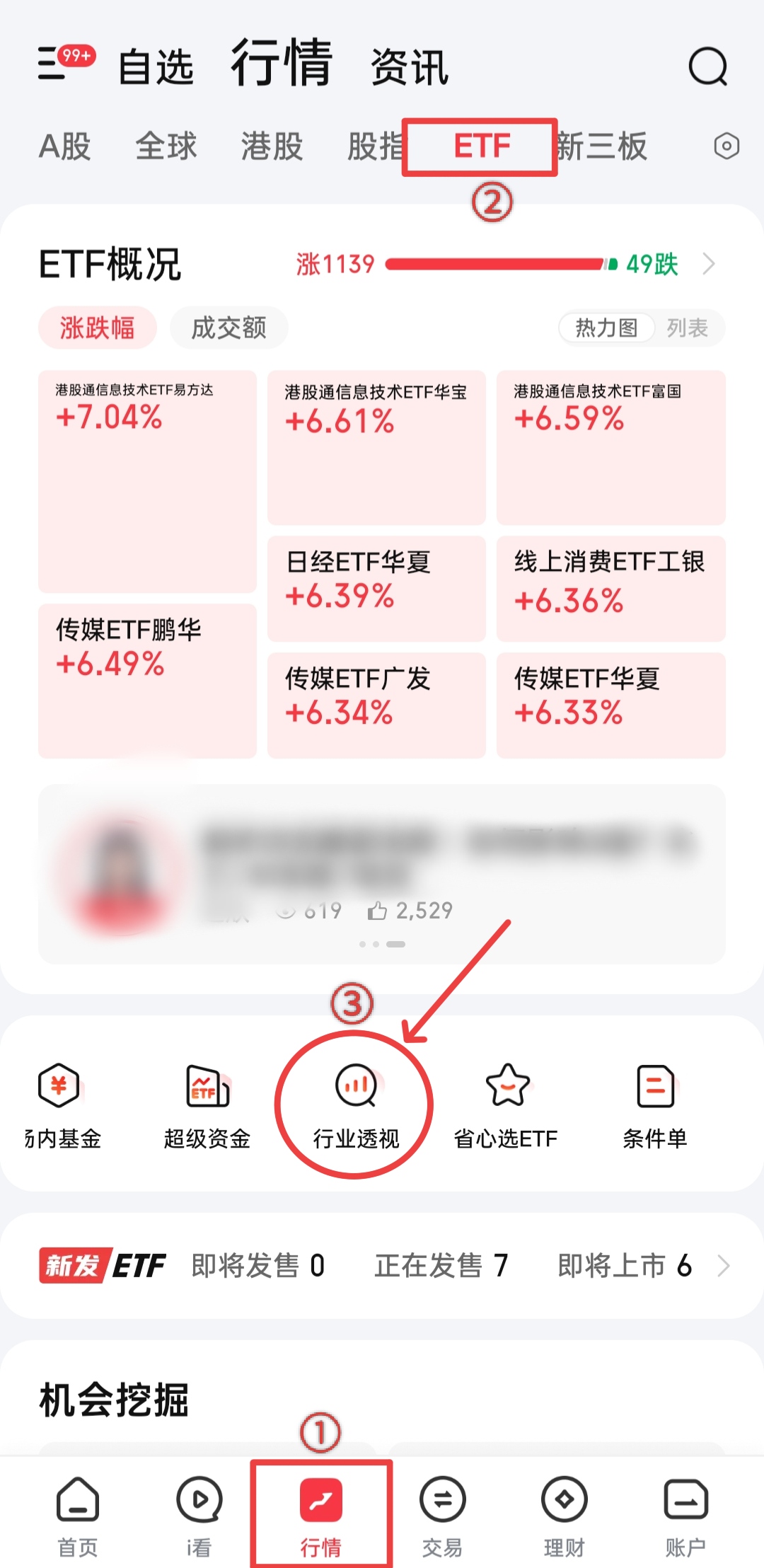Open 传媒ETF鹏华 tile
Image resolution: width=764 pixels, height=1568 pixels.
[x=147, y=679]
